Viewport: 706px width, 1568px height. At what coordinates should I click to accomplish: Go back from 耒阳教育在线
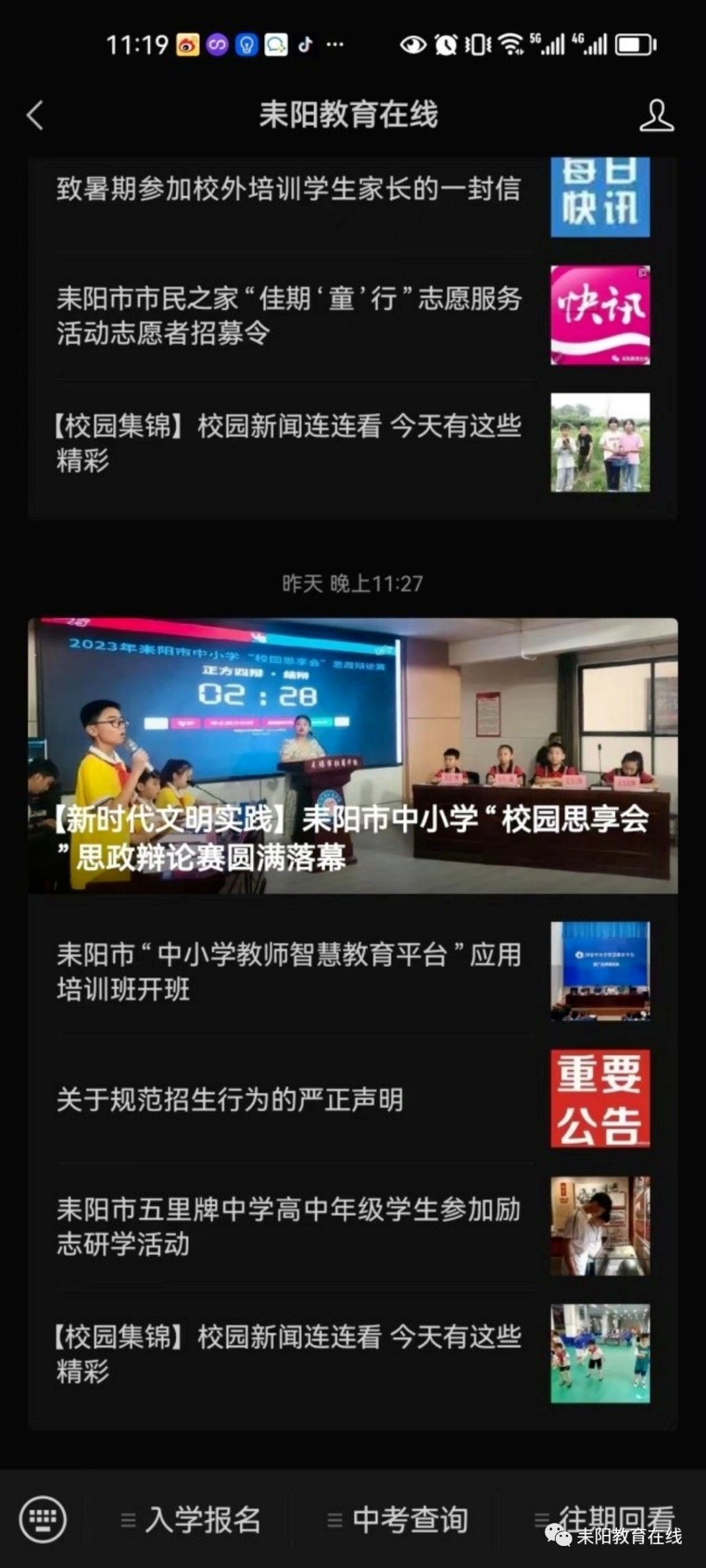click(34, 115)
